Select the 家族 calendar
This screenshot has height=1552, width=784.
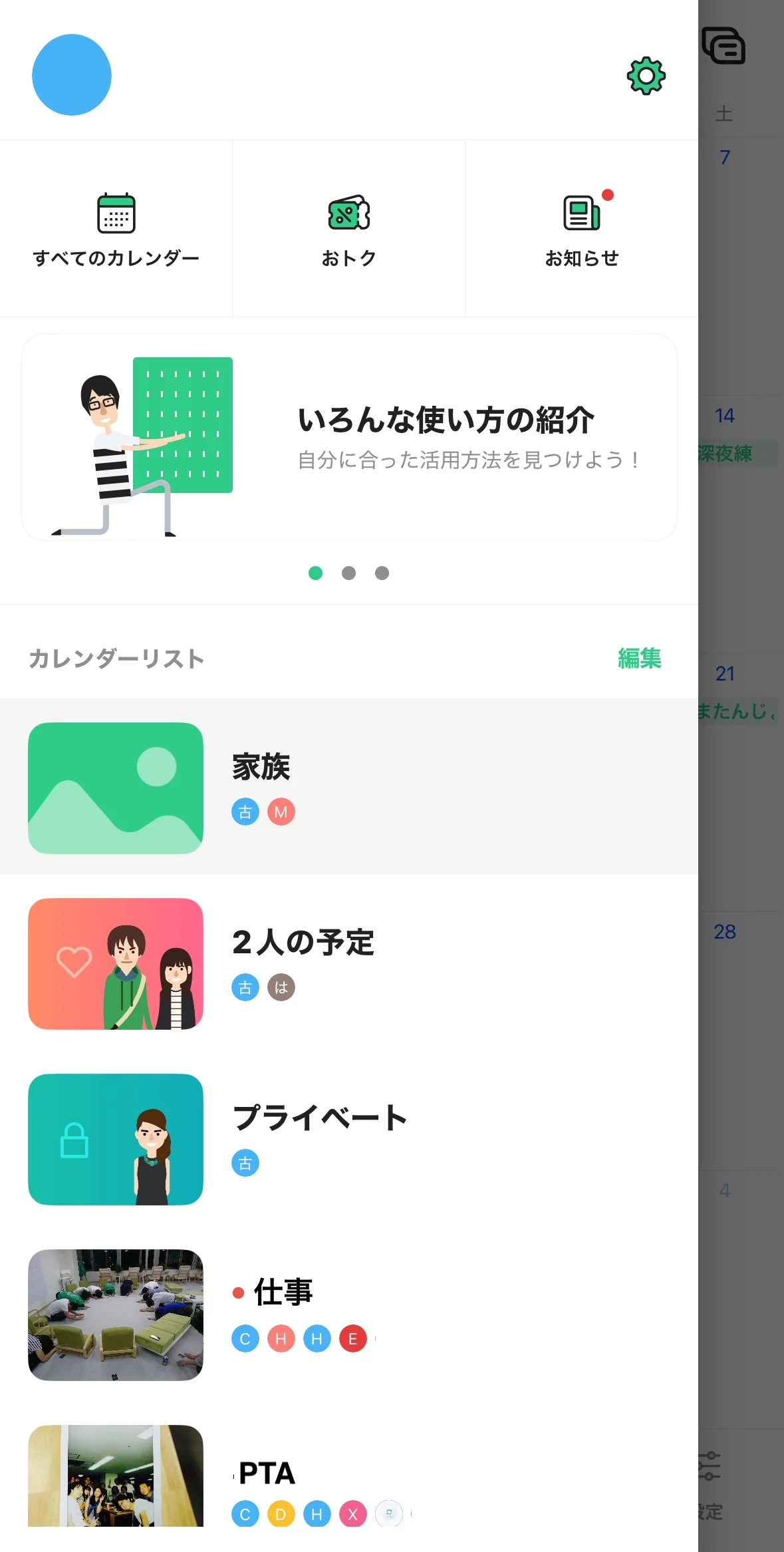tap(349, 787)
